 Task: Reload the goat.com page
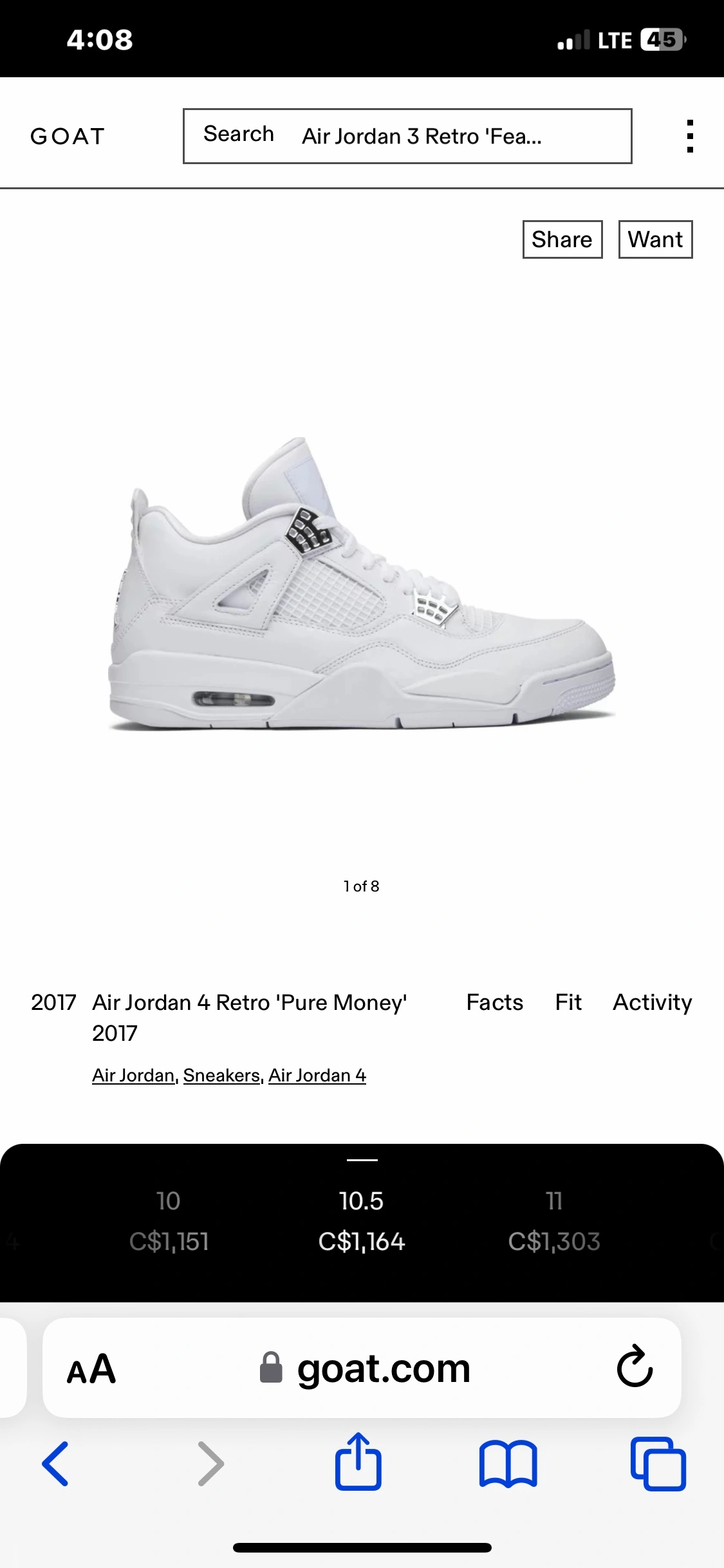point(635,1367)
